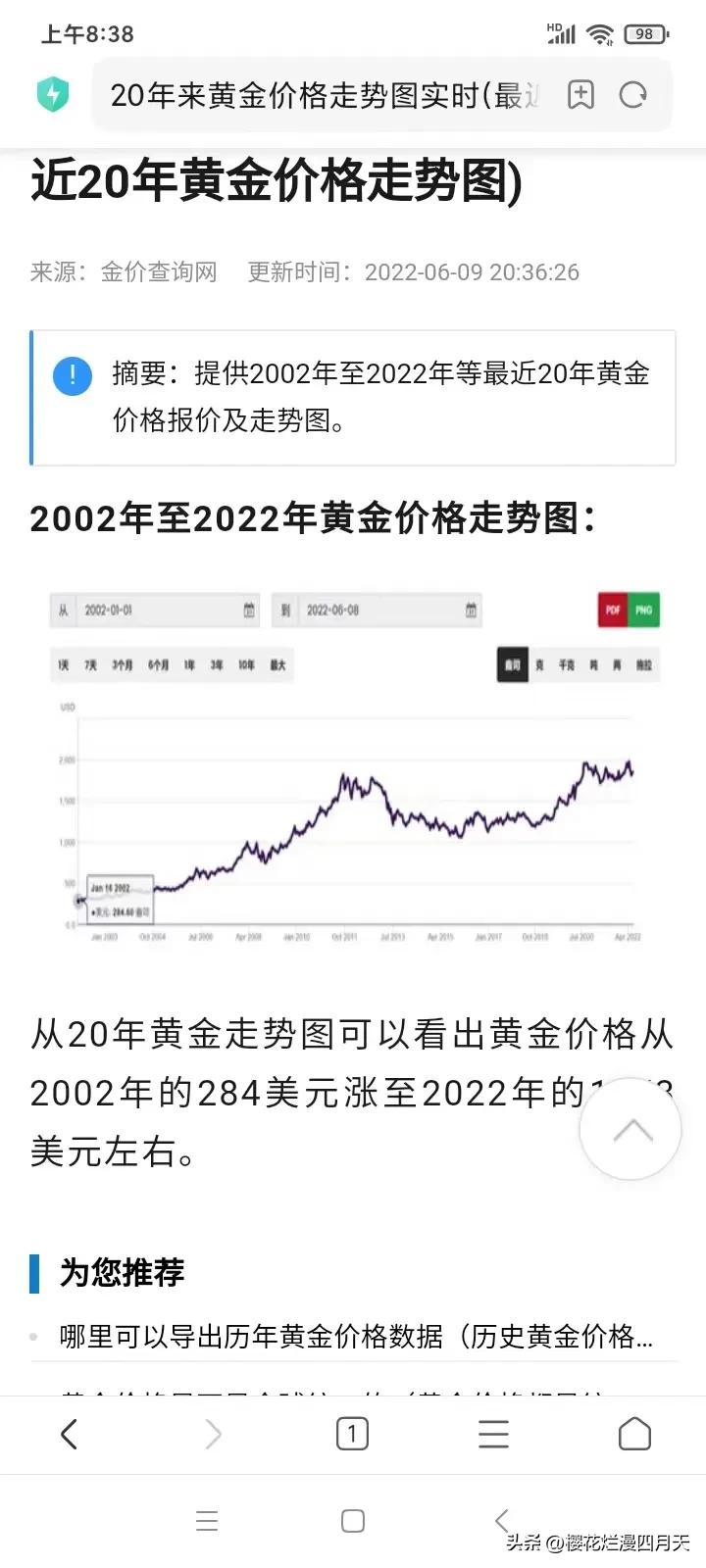Go back with the bottom back arrow
706x1568 pixels.
pos(70,1434)
